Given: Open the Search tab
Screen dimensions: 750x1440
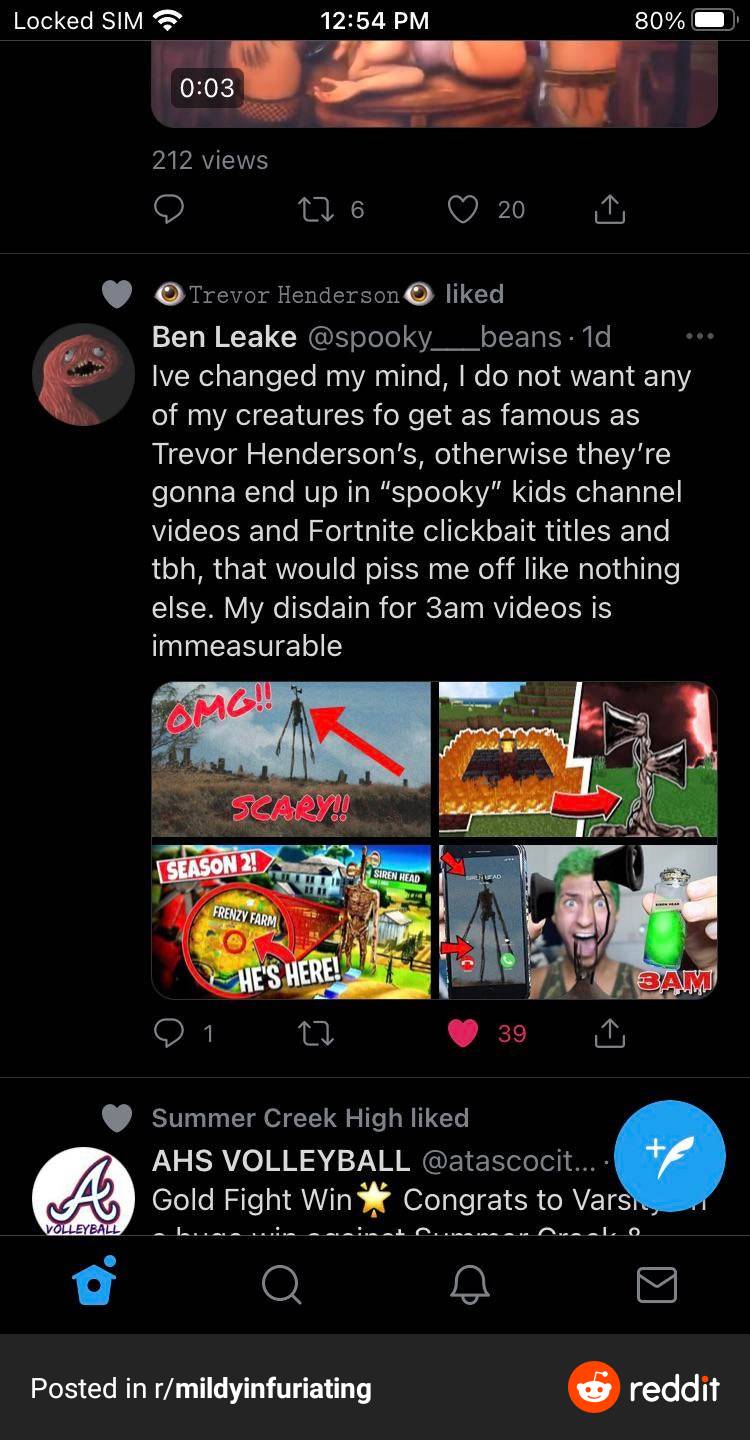Looking at the screenshot, I should pyautogui.click(x=282, y=1284).
